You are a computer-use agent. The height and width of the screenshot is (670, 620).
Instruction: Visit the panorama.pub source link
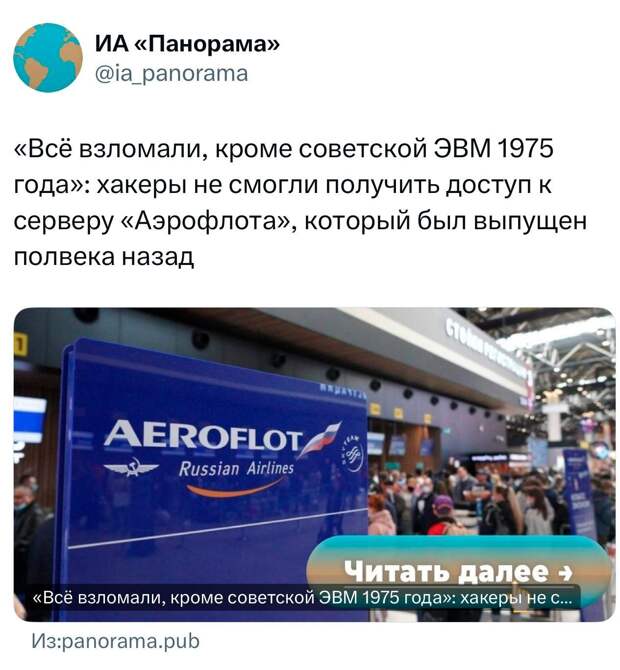(x=117, y=642)
